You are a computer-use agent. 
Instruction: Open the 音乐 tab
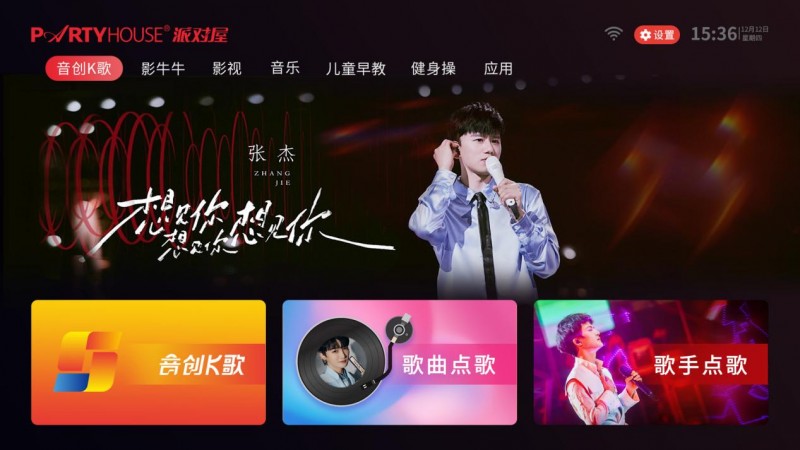285,69
